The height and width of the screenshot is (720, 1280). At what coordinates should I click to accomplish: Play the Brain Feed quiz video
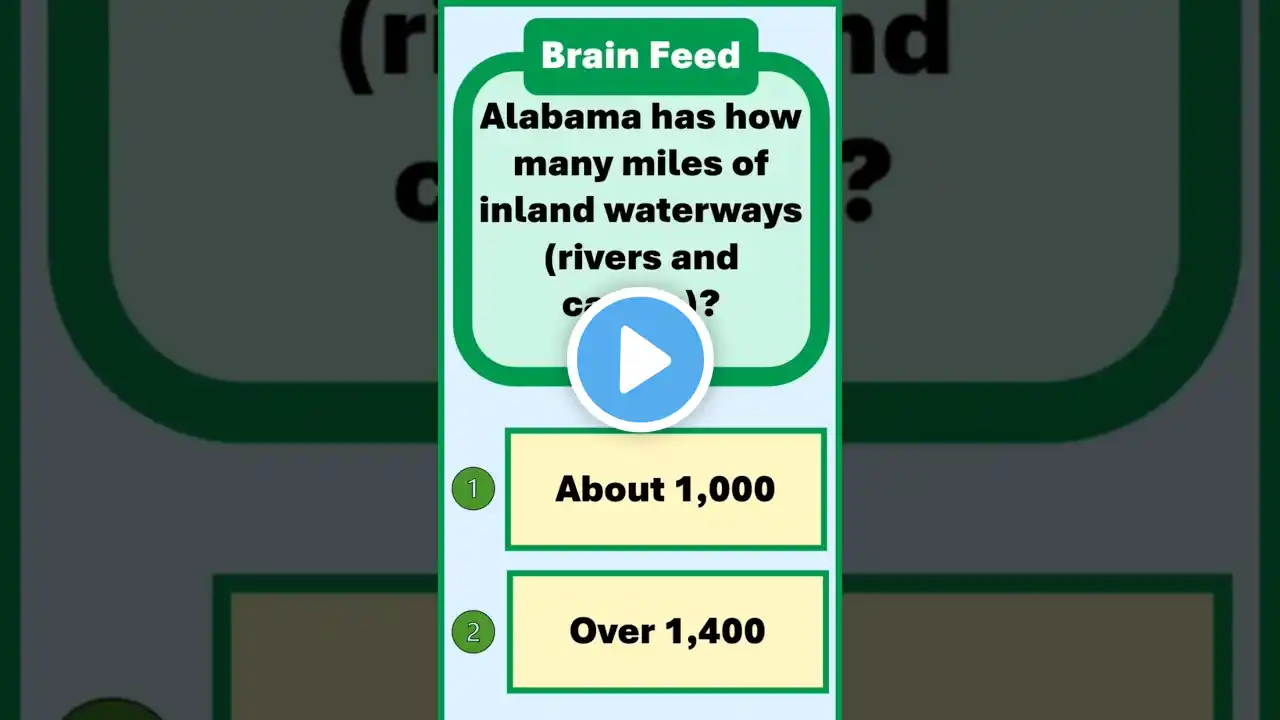coord(640,359)
